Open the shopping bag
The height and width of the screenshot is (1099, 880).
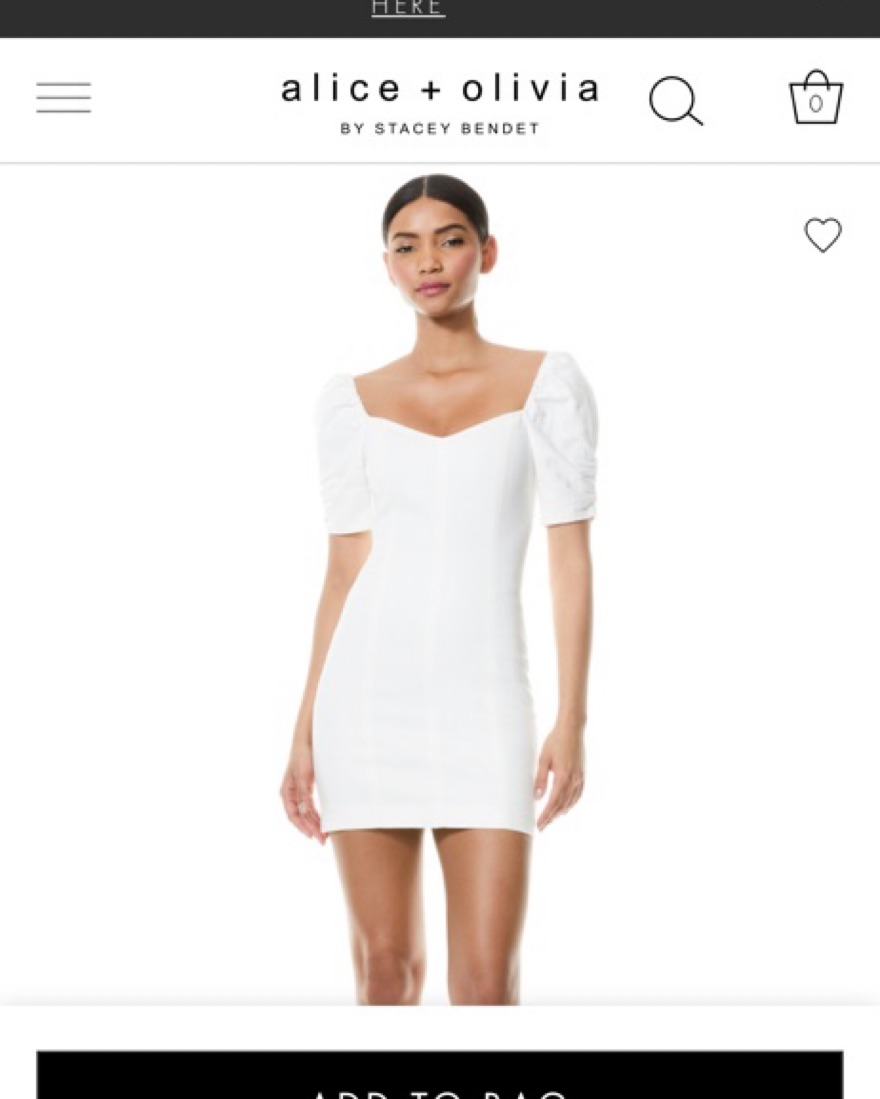coord(816,98)
